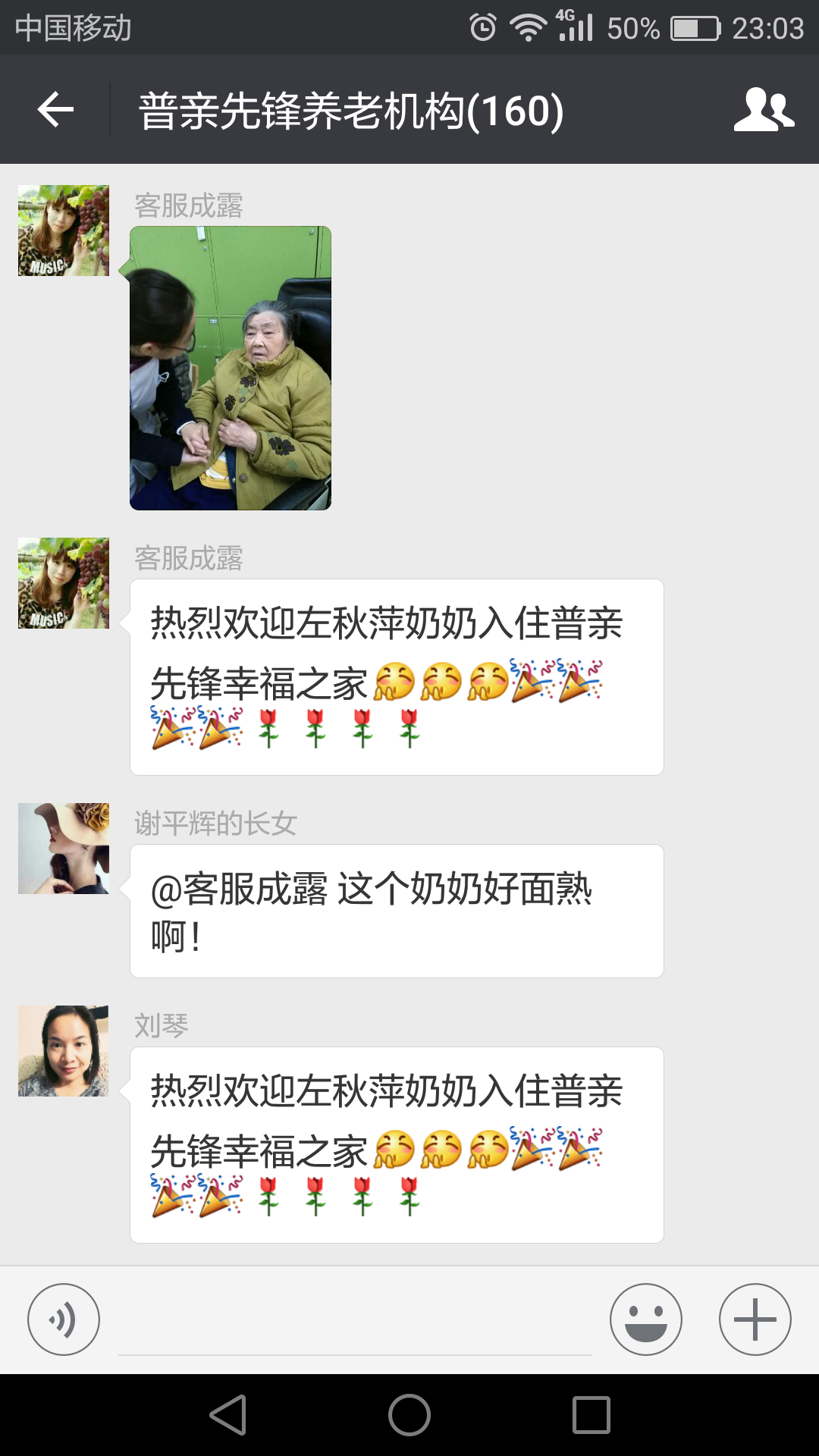Go back from the group chat
The image size is (819, 1456).
[x=55, y=110]
